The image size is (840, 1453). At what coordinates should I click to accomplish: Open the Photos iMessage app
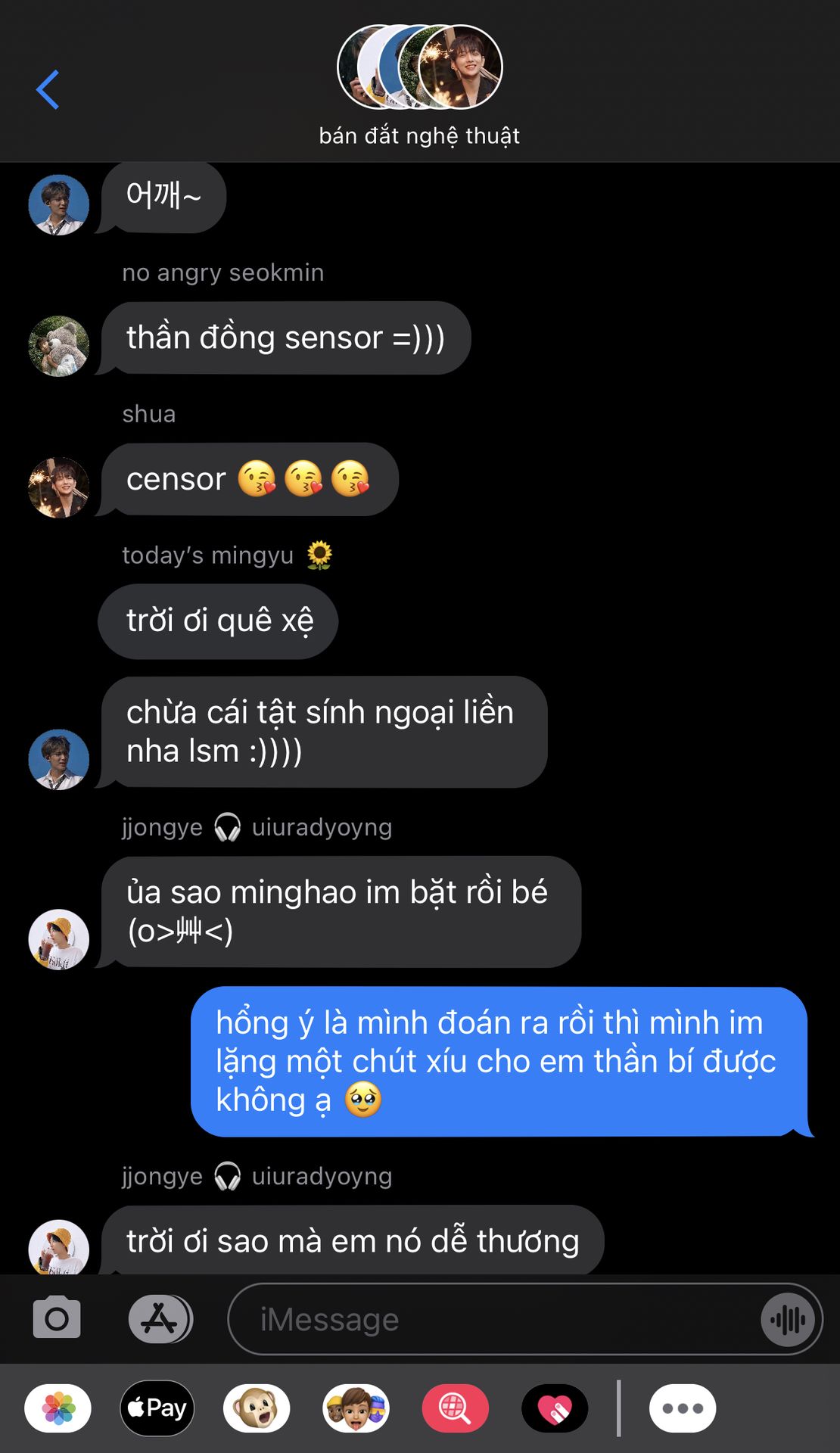(58, 1408)
